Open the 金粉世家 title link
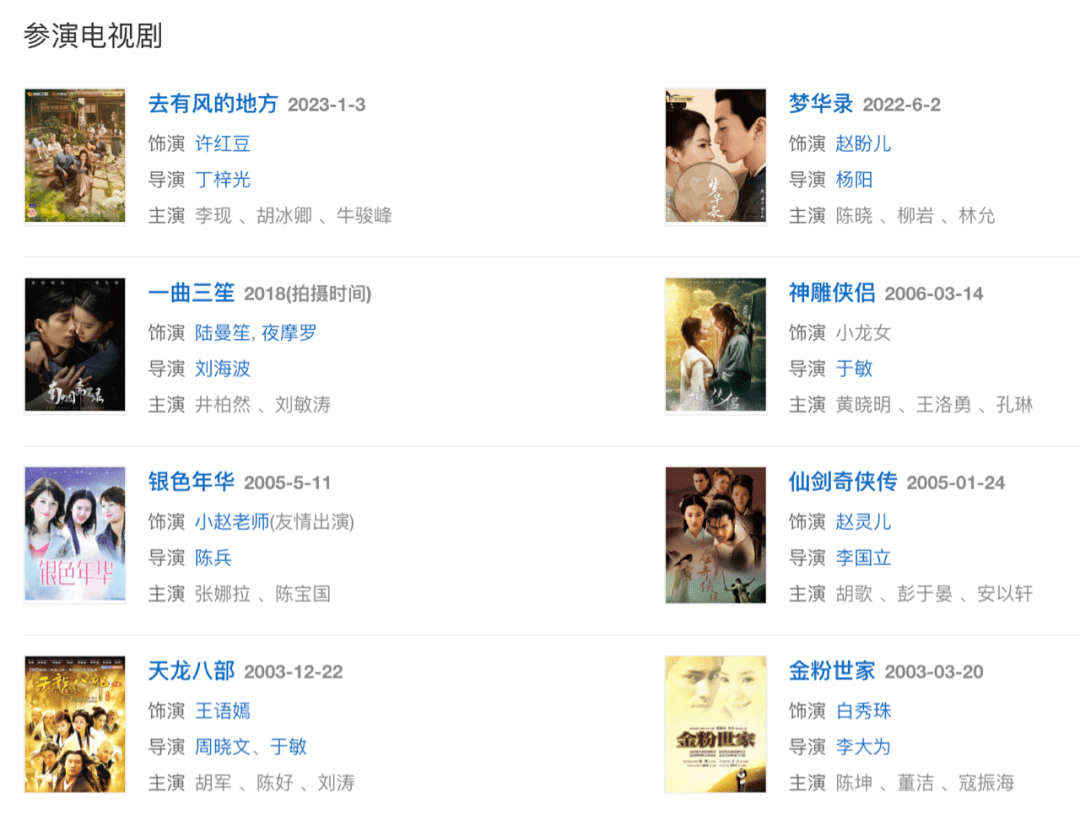1080x820 pixels. point(831,671)
